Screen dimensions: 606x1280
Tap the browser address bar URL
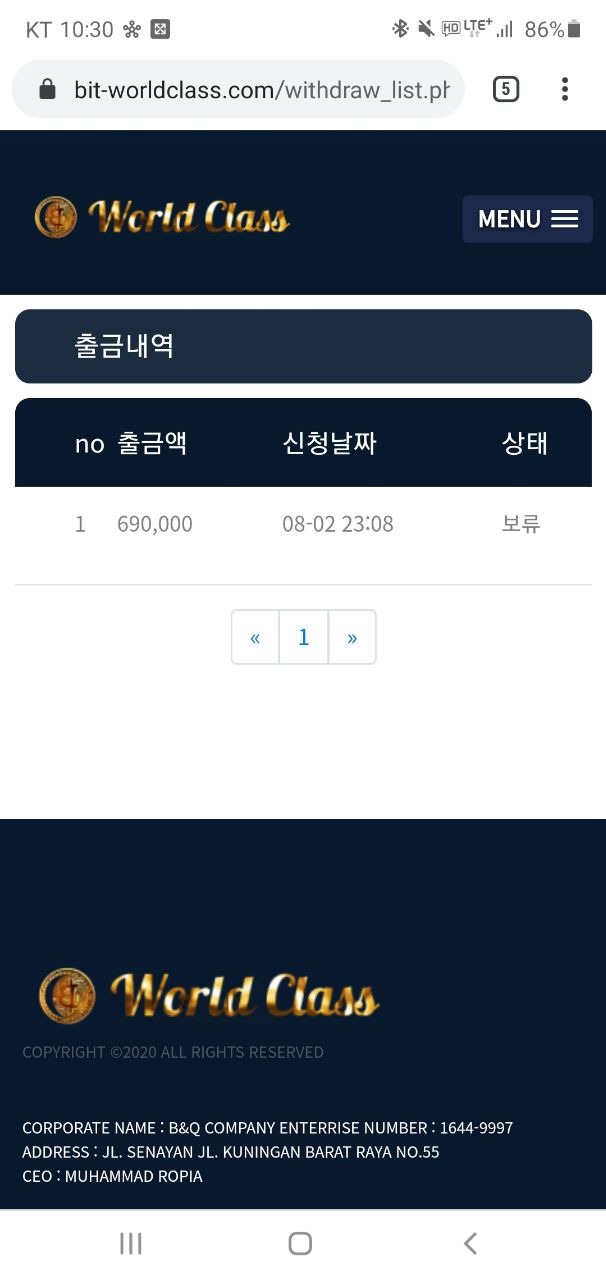261,90
